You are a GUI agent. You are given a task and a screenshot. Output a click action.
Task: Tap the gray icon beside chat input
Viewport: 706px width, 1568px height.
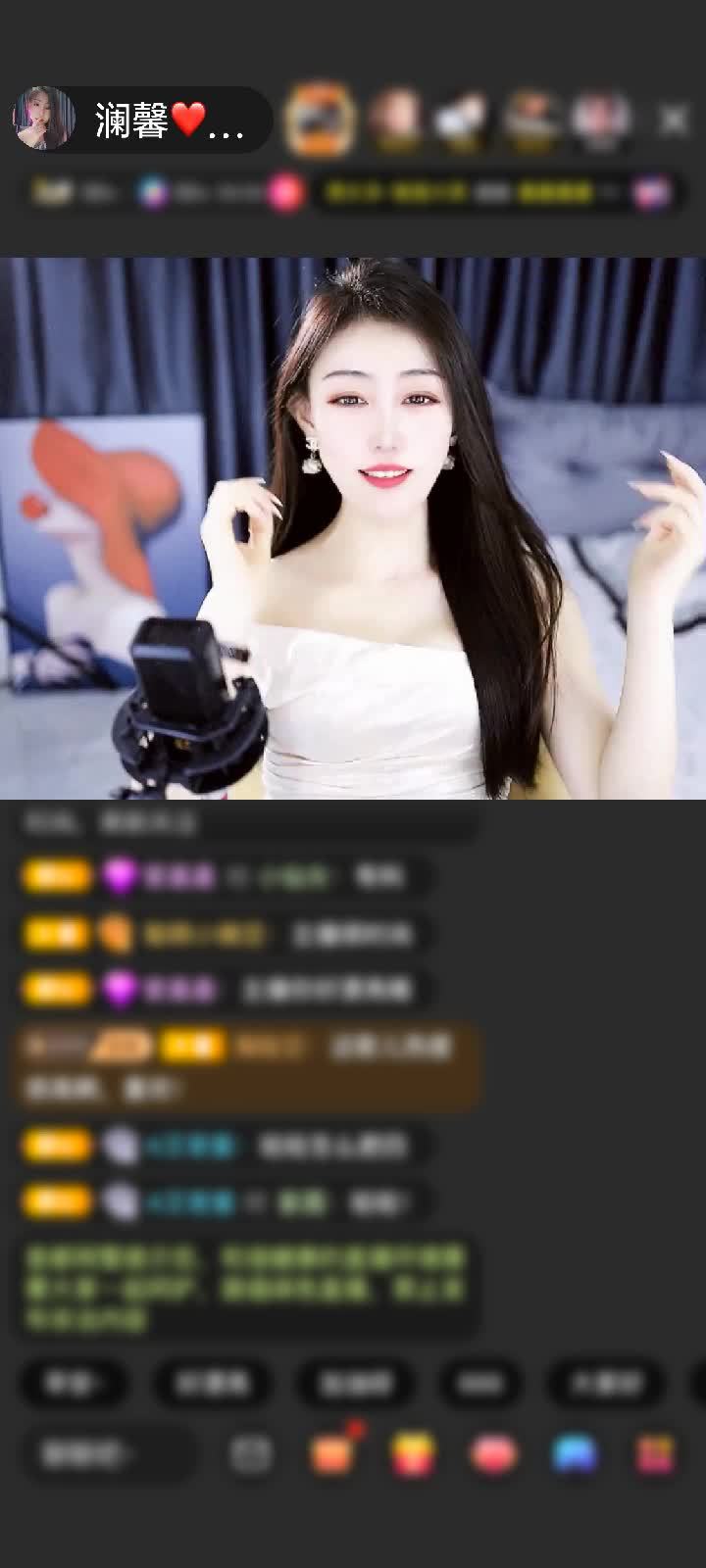251,1454
